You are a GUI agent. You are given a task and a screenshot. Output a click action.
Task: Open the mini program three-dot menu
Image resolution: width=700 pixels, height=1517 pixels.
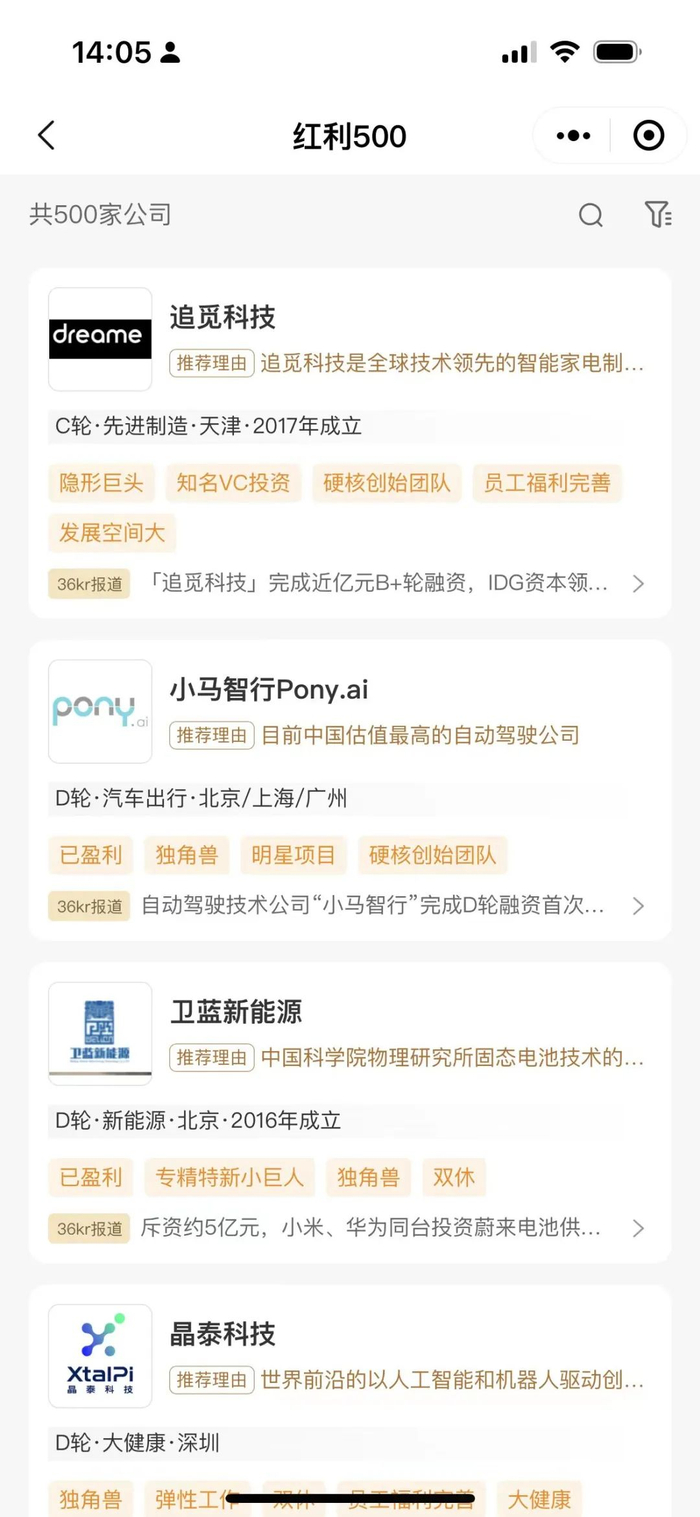click(x=573, y=136)
